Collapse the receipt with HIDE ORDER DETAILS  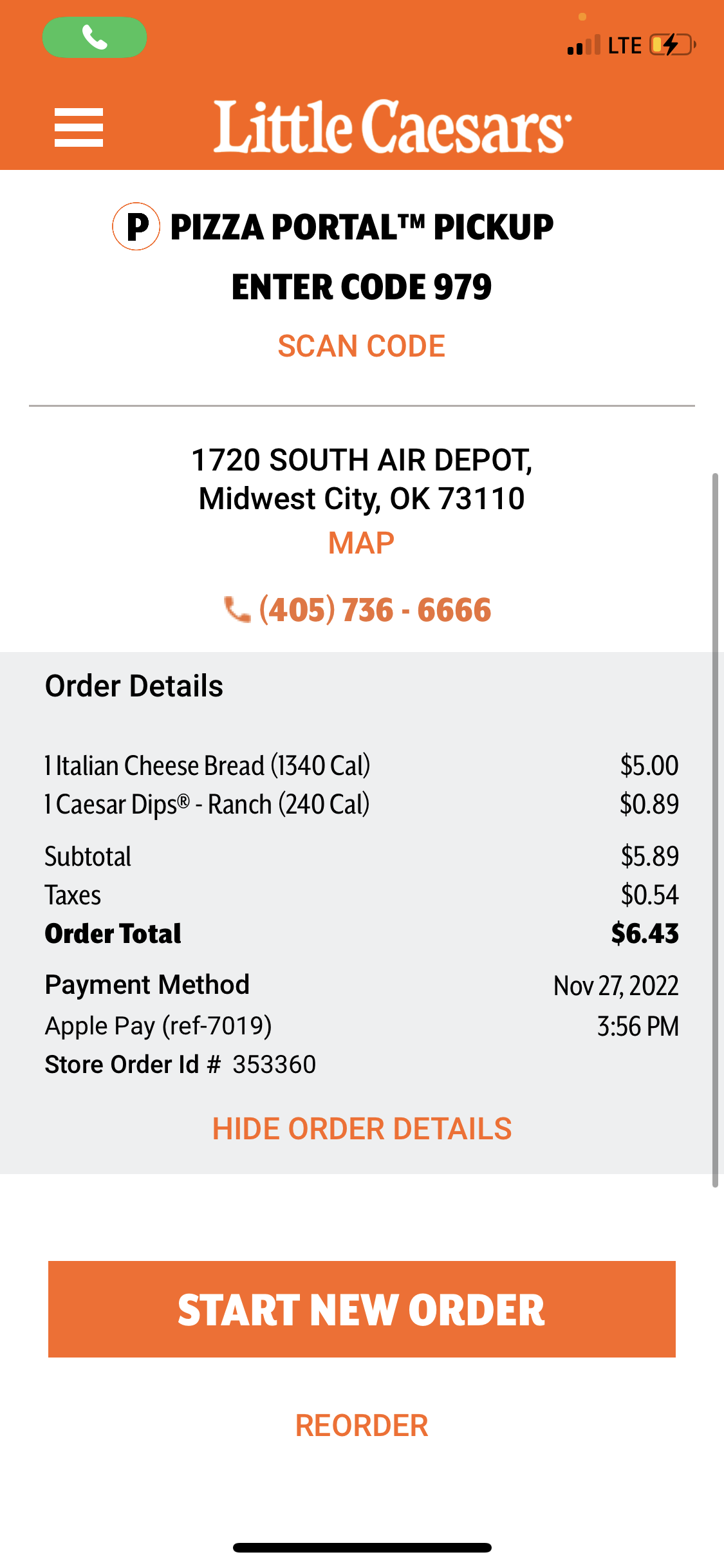click(x=362, y=1128)
